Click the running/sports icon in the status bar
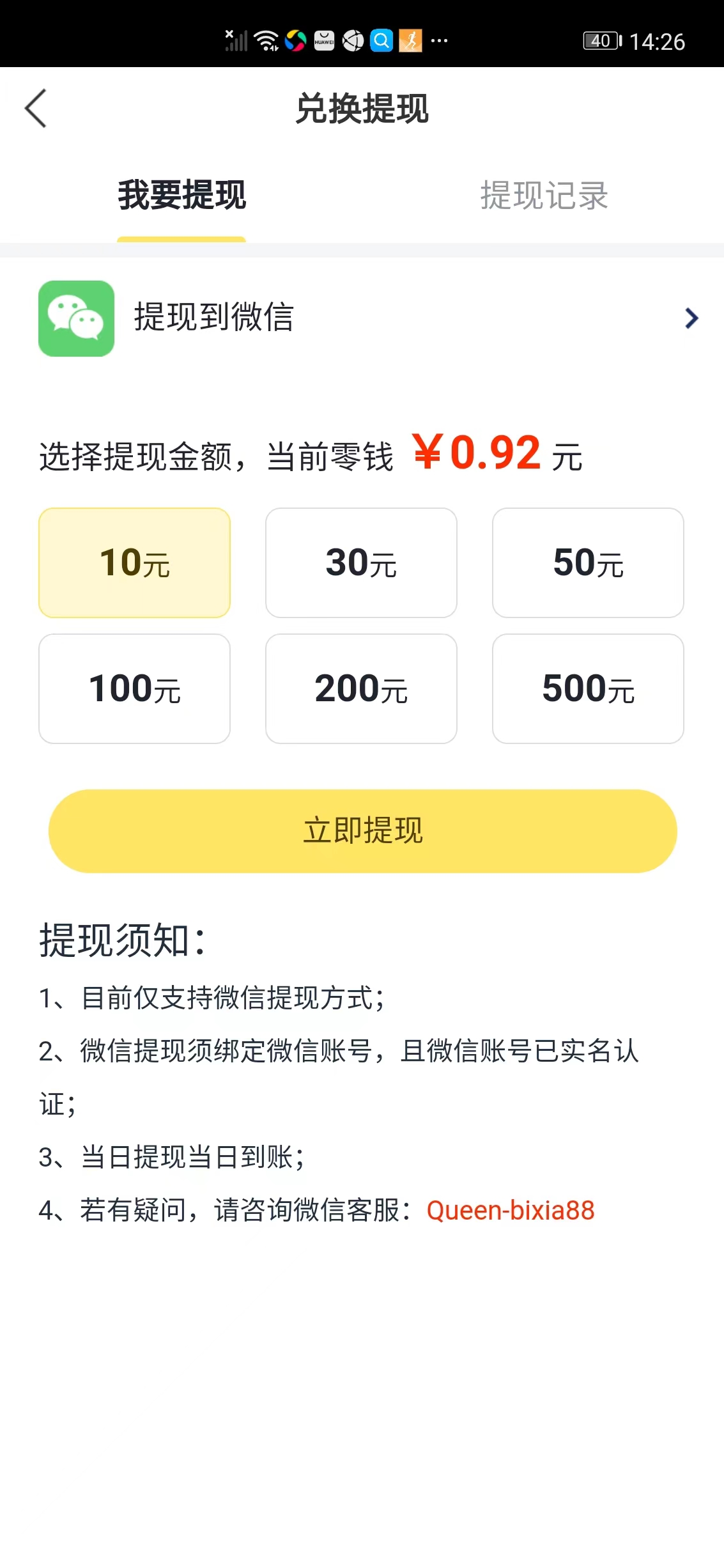This screenshot has height=1568, width=724. pyautogui.click(x=410, y=41)
